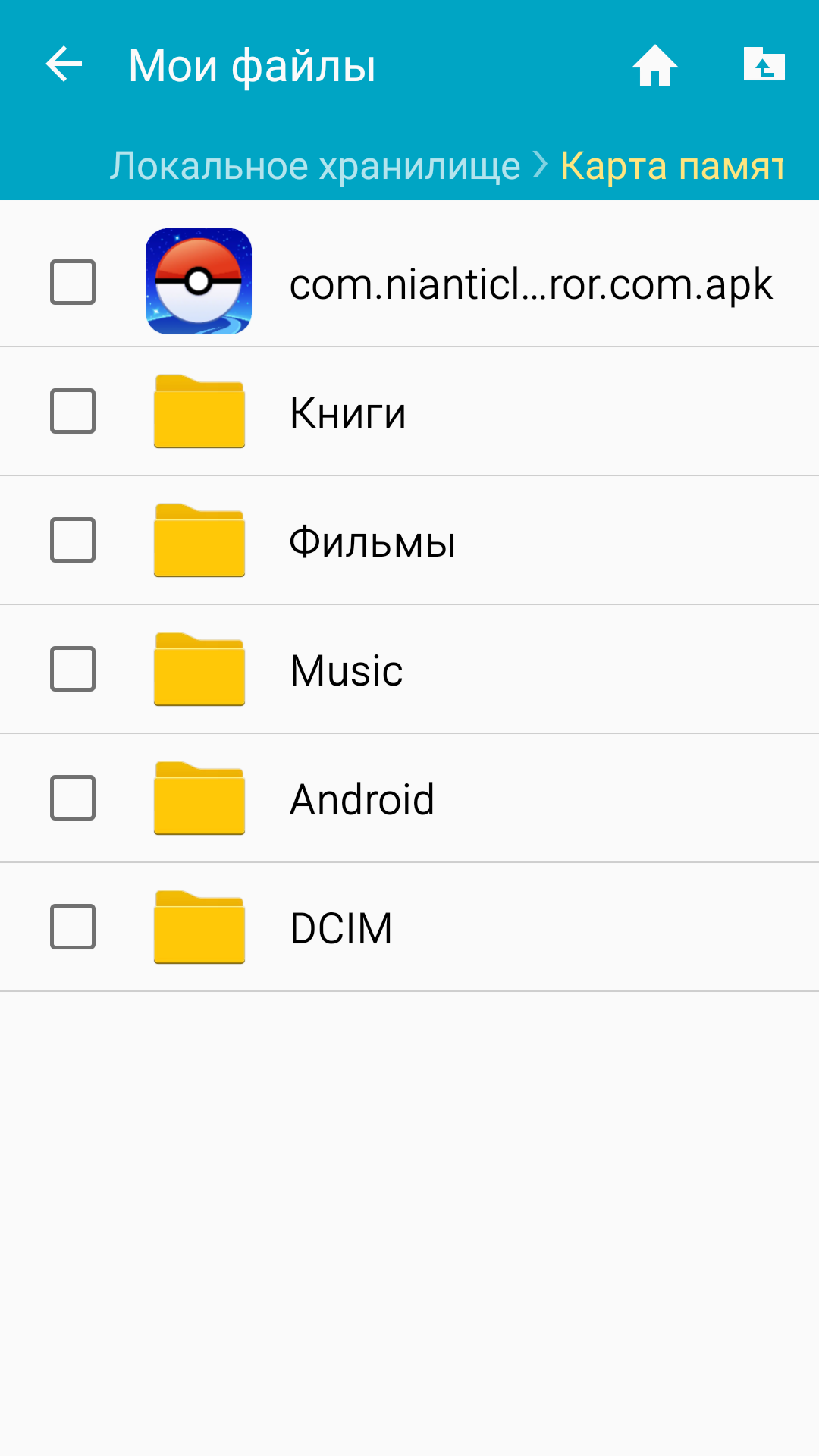Tick the DCIM folder checkbox

[x=73, y=927]
